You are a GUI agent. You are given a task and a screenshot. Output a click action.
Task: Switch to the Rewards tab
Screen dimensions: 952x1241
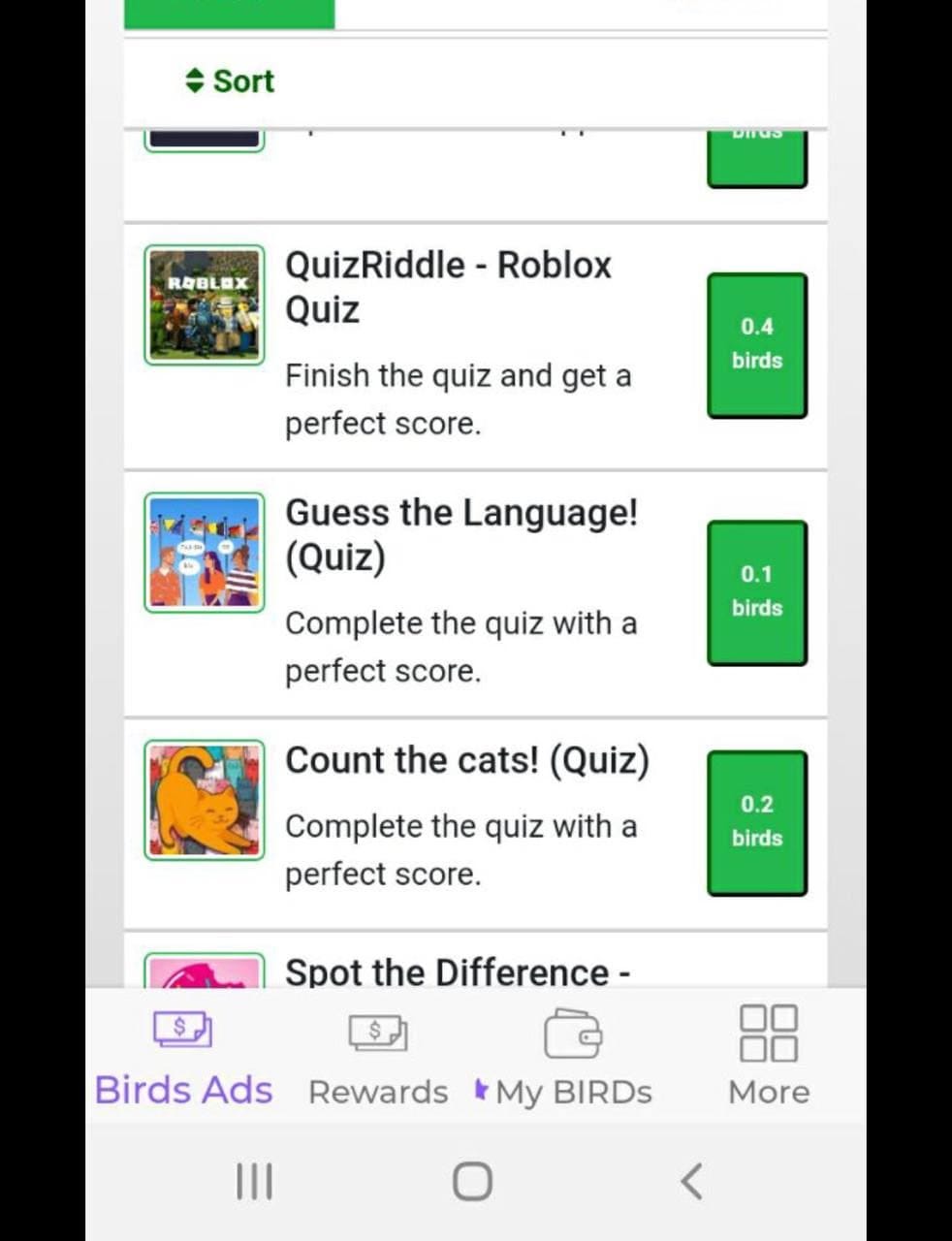(x=378, y=1057)
